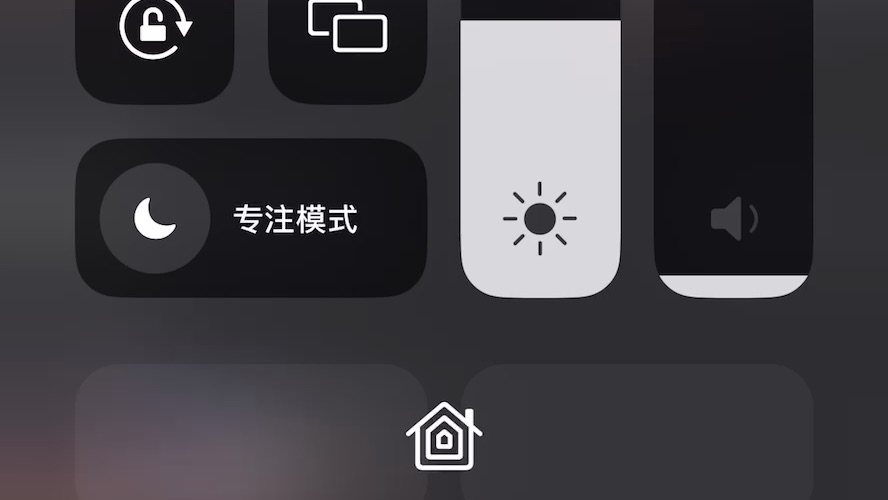Open 专注模式 Focus control
Screen dimensions: 888x500
click(x=296, y=218)
